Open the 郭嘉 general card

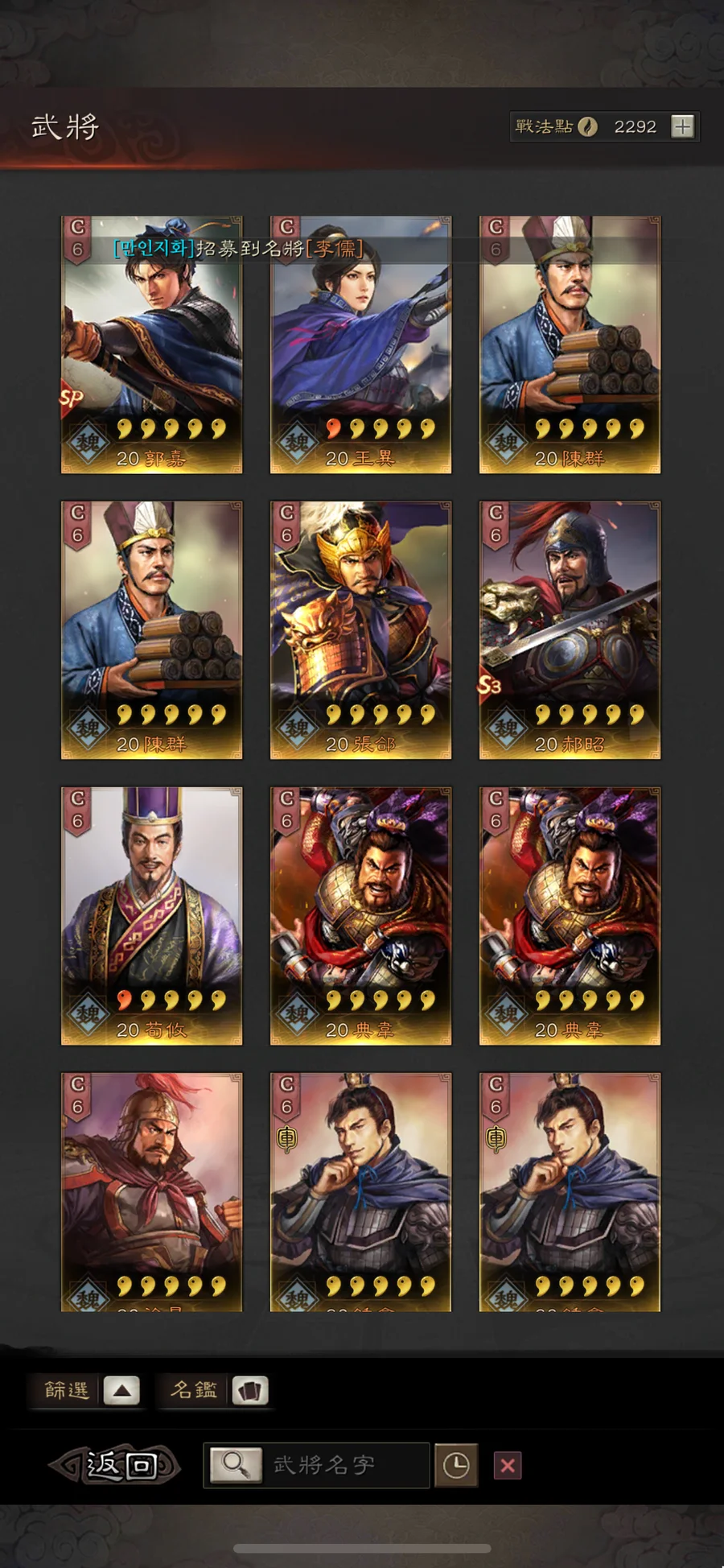(x=151, y=345)
